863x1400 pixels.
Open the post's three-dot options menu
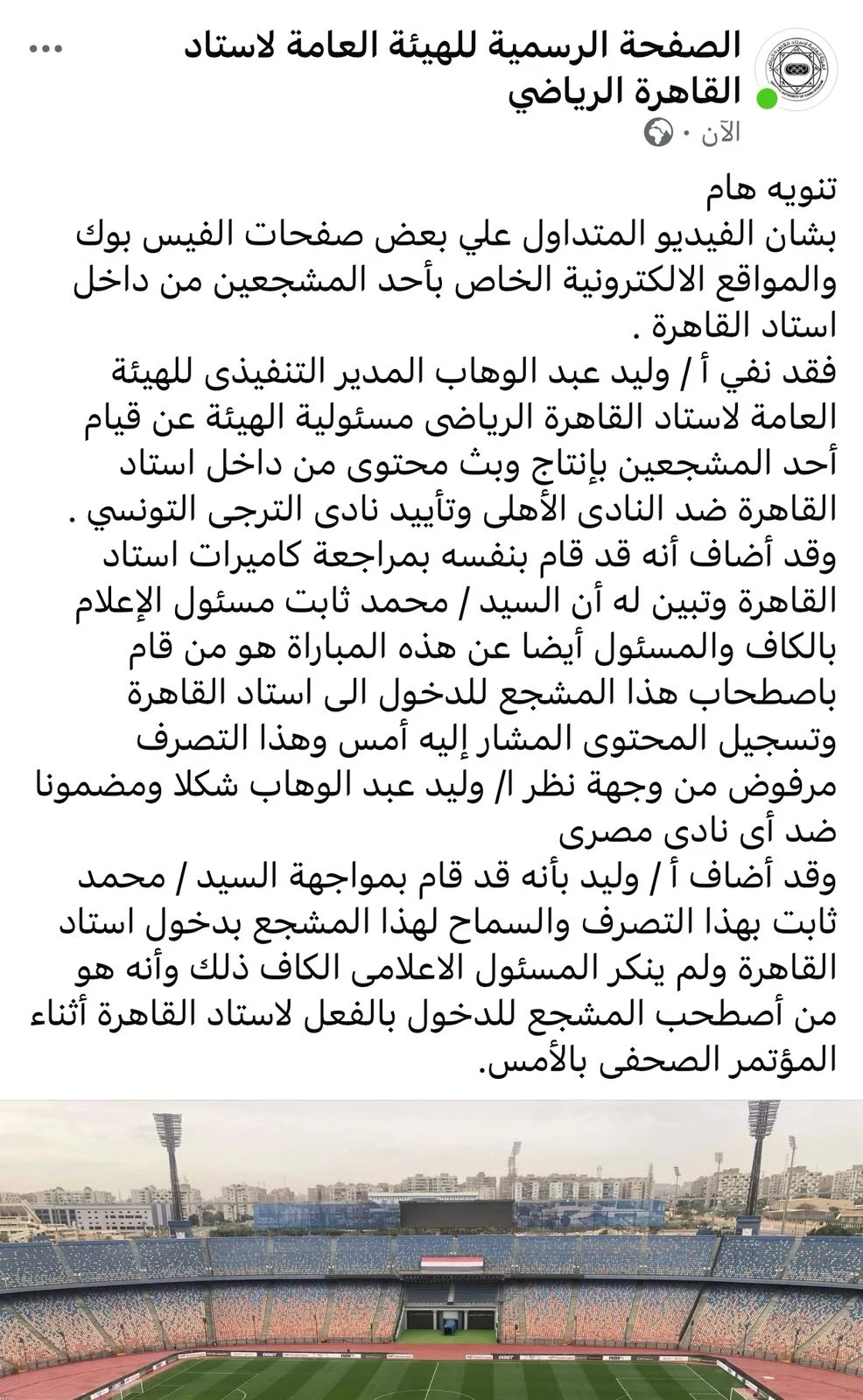tap(44, 50)
